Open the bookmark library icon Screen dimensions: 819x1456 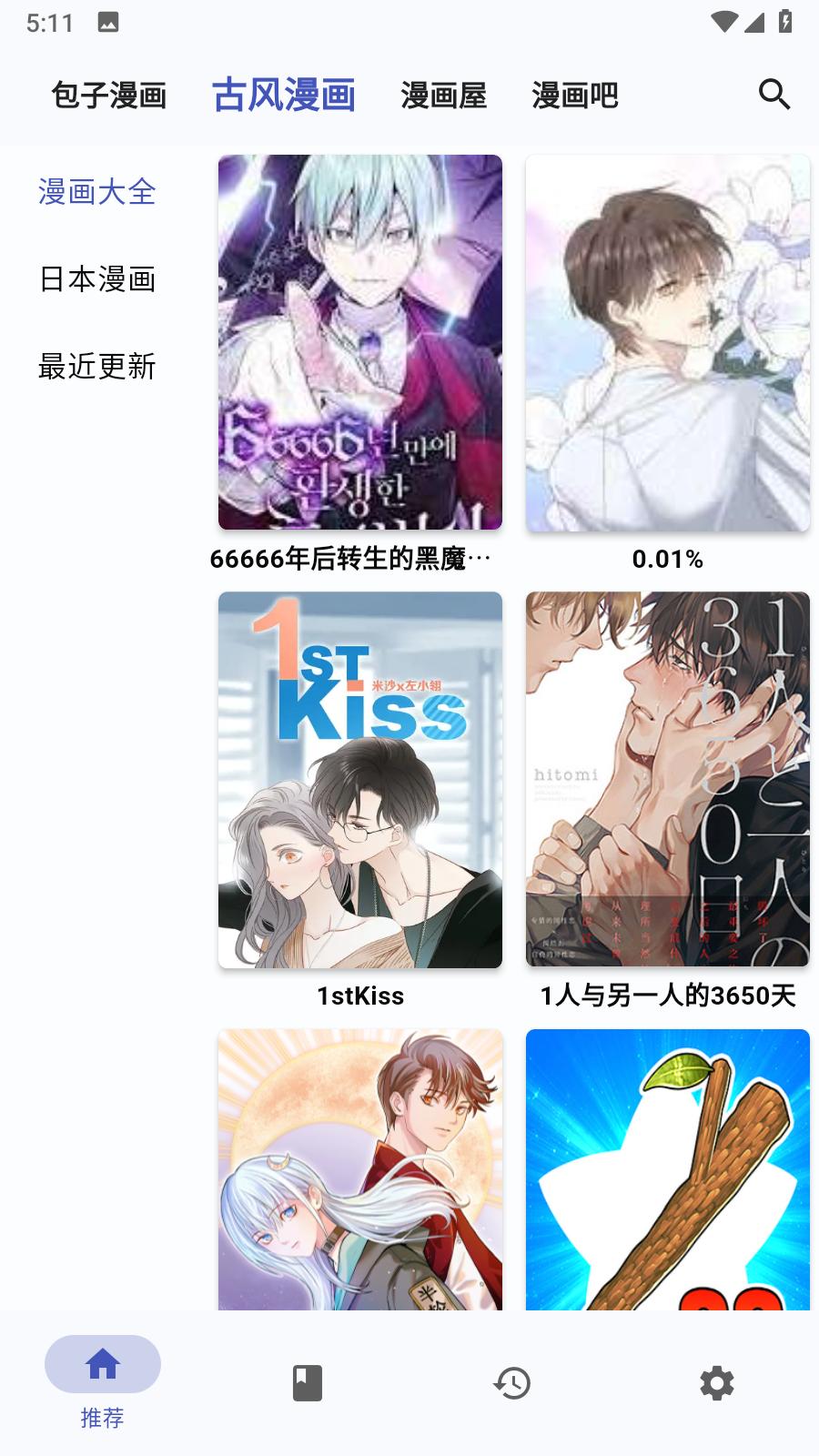click(x=308, y=1384)
